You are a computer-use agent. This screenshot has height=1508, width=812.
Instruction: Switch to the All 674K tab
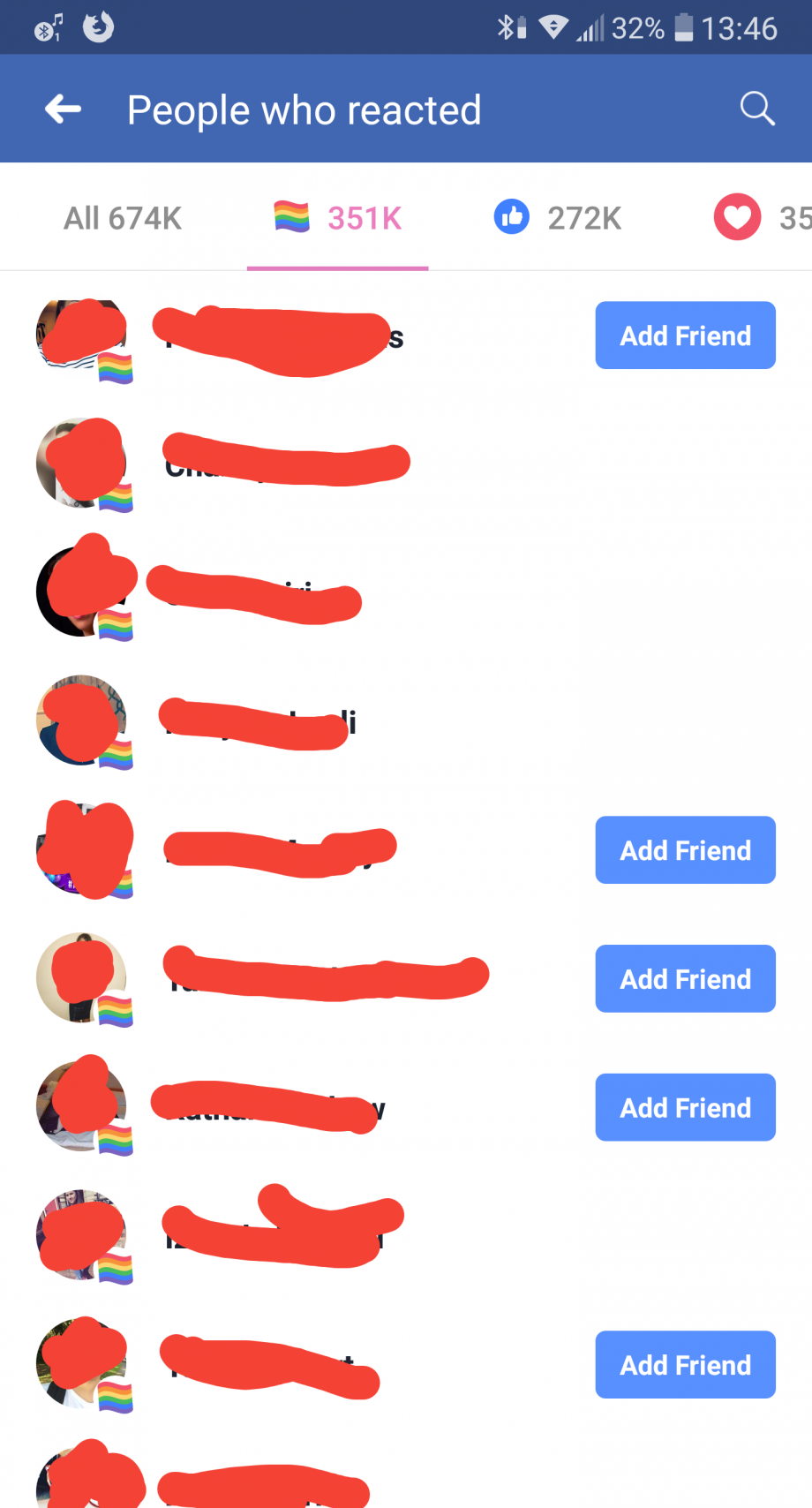pyautogui.click(x=123, y=218)
